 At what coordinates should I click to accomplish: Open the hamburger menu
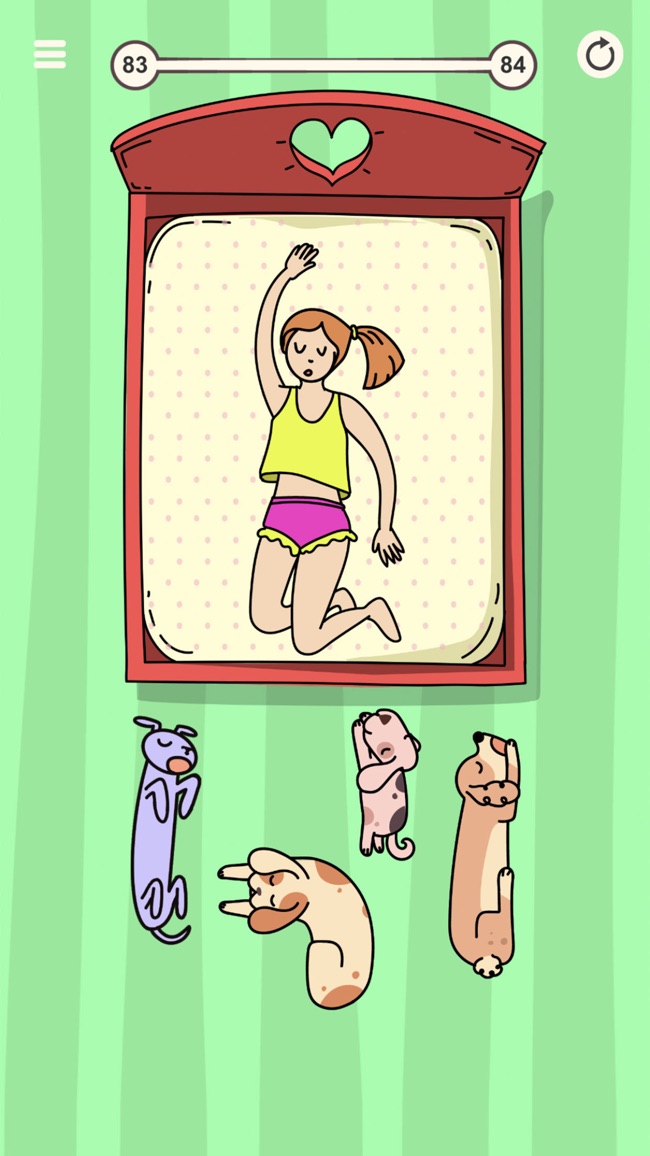point(49,55)
